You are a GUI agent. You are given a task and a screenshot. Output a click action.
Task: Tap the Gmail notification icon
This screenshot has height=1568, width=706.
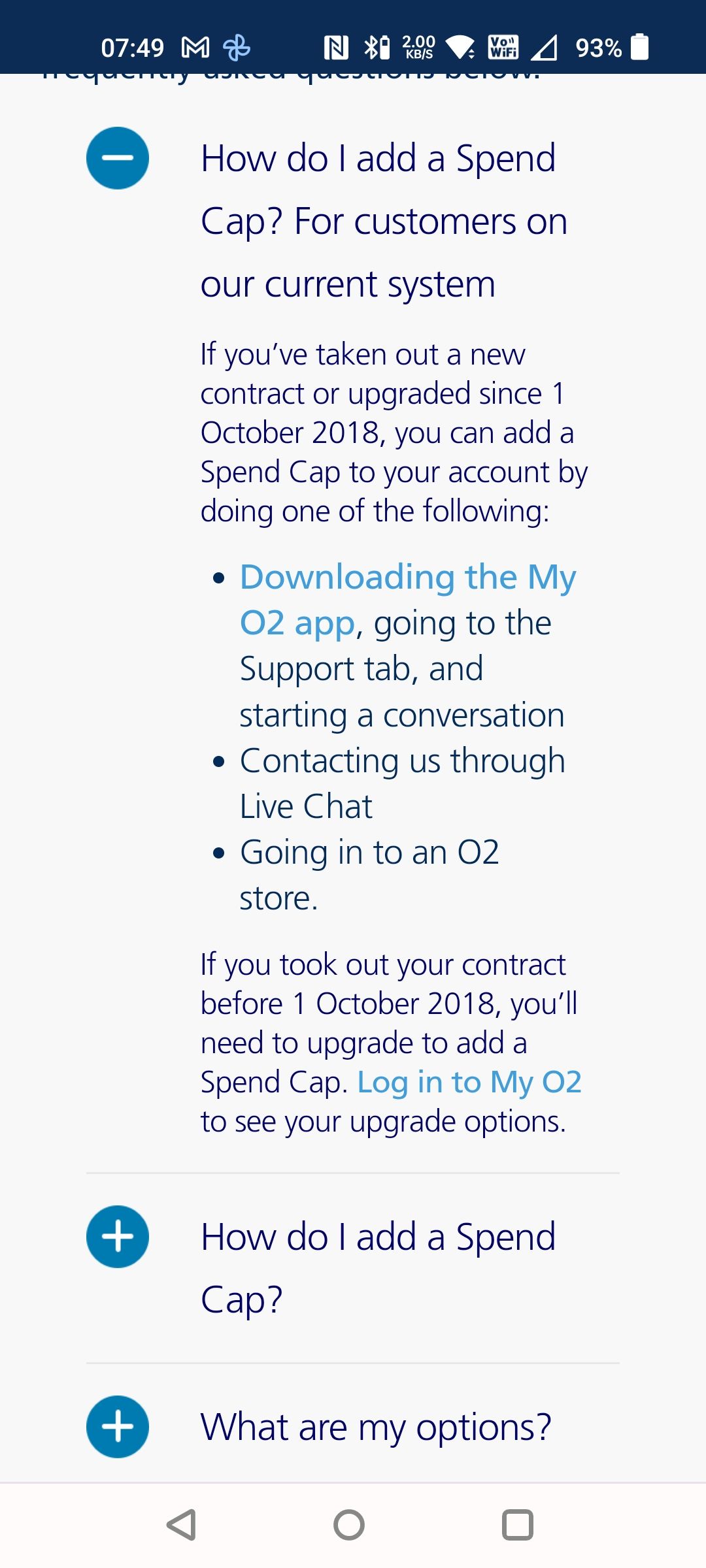tap(194, 47)
